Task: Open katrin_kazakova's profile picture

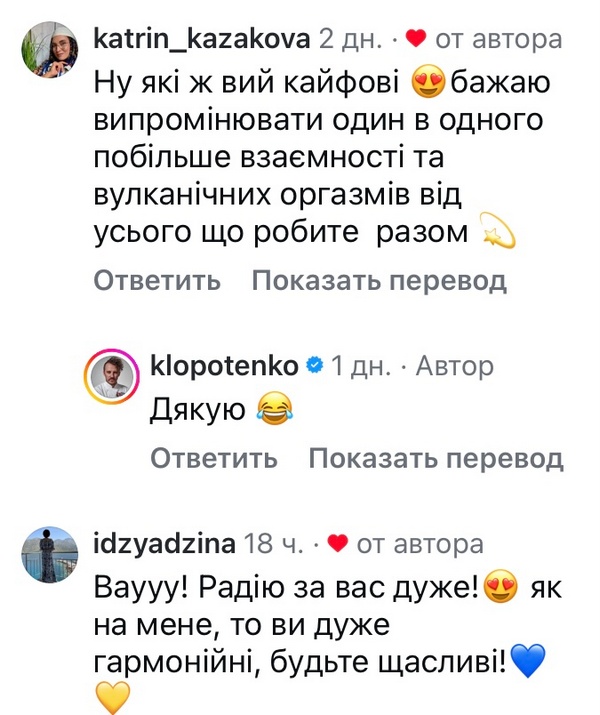Action: 49,47
